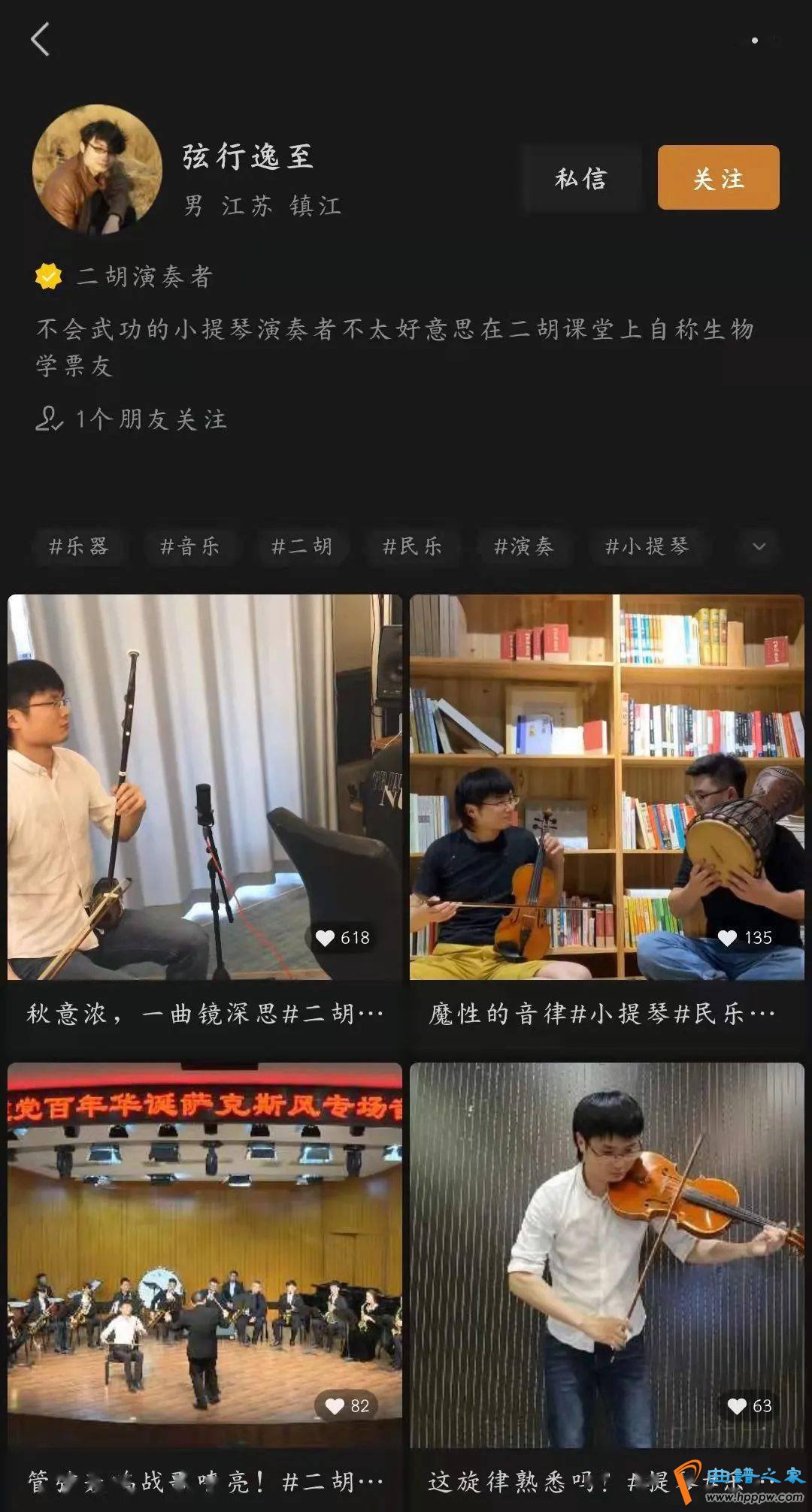Viewport: 812px width, 1512px height.
Task: Follow this user with 关注
Action: point(718,178)
